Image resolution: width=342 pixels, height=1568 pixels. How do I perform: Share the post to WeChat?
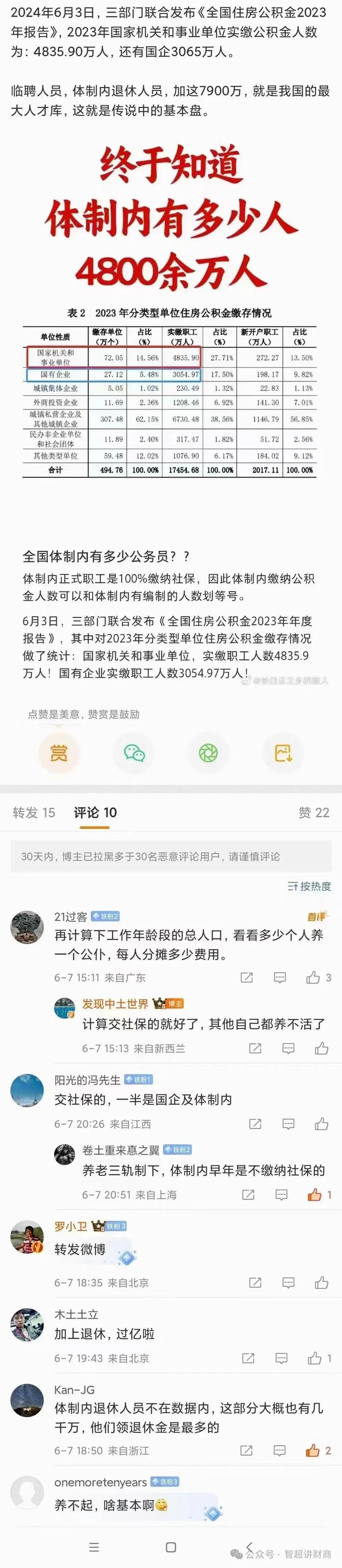(x=133, y=754)
